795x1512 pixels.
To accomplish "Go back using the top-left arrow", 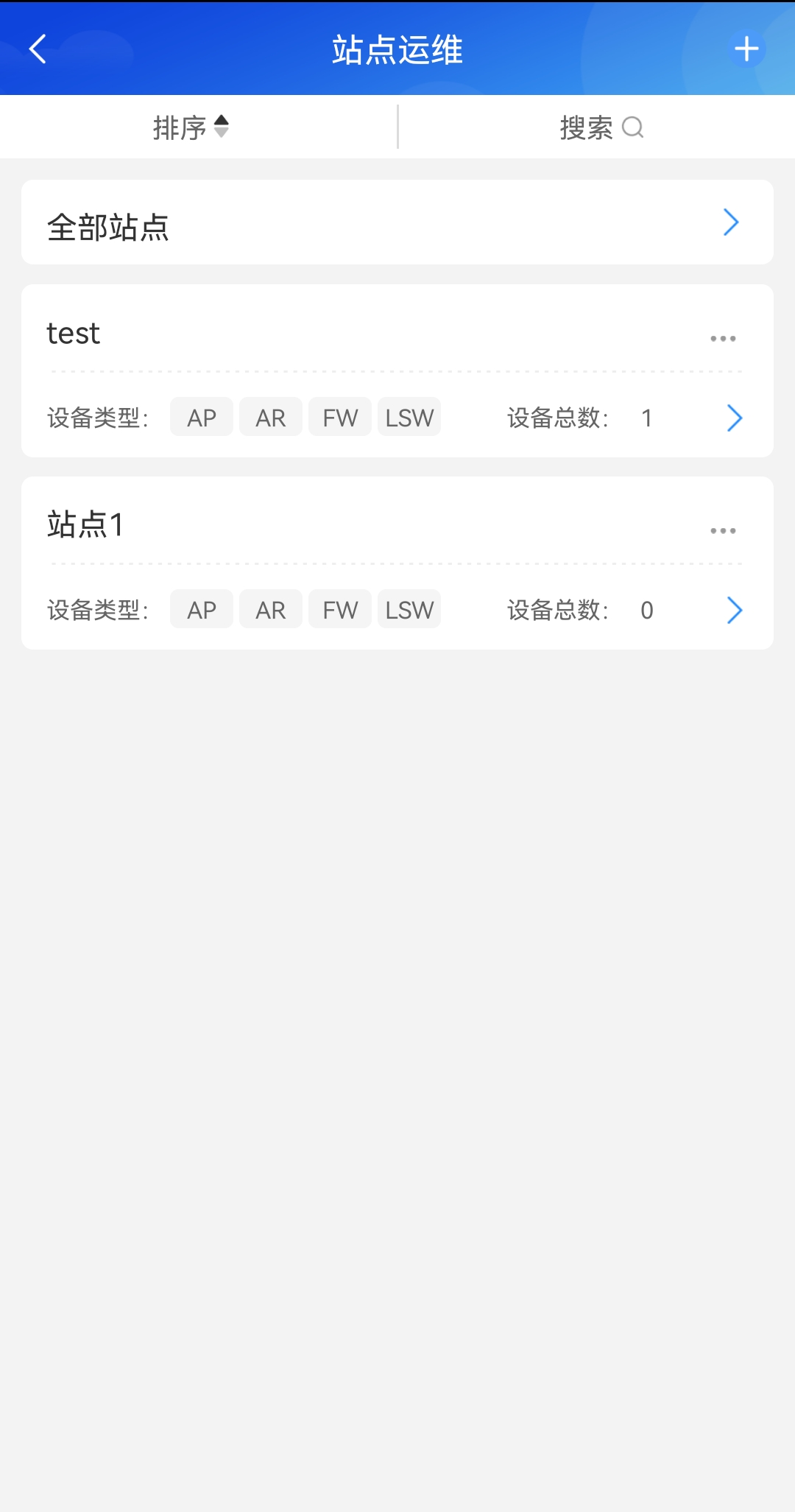I will (x=38, y=49).
